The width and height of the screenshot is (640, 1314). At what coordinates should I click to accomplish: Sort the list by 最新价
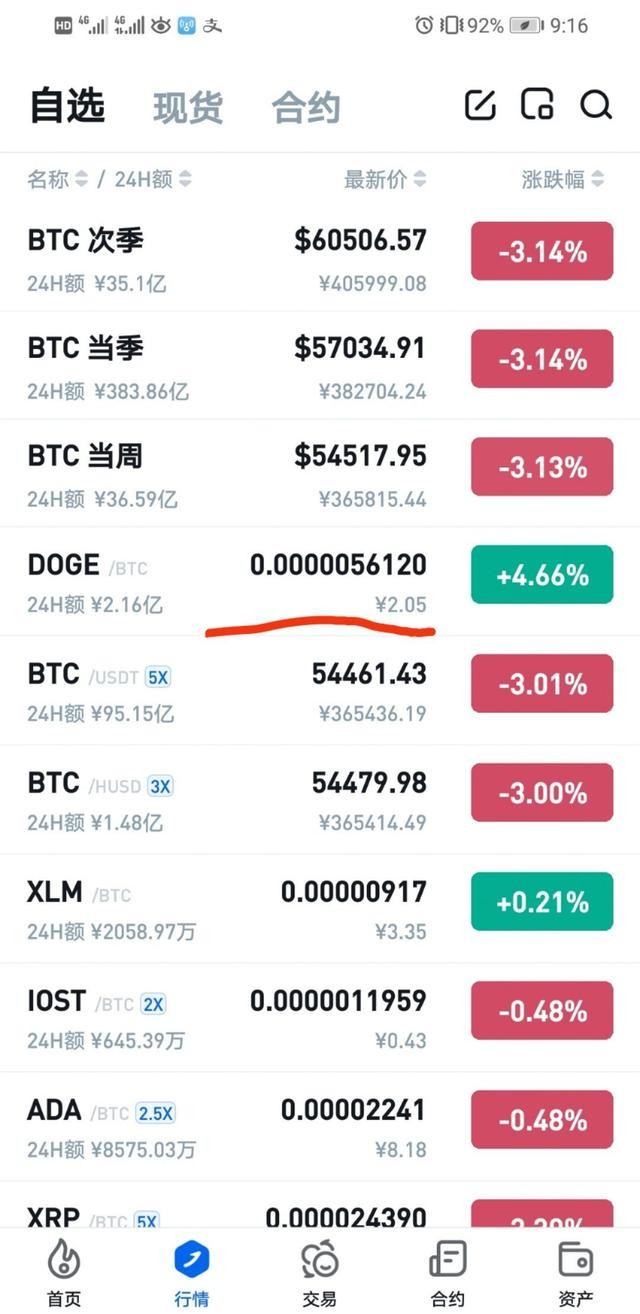click(385, 180)
